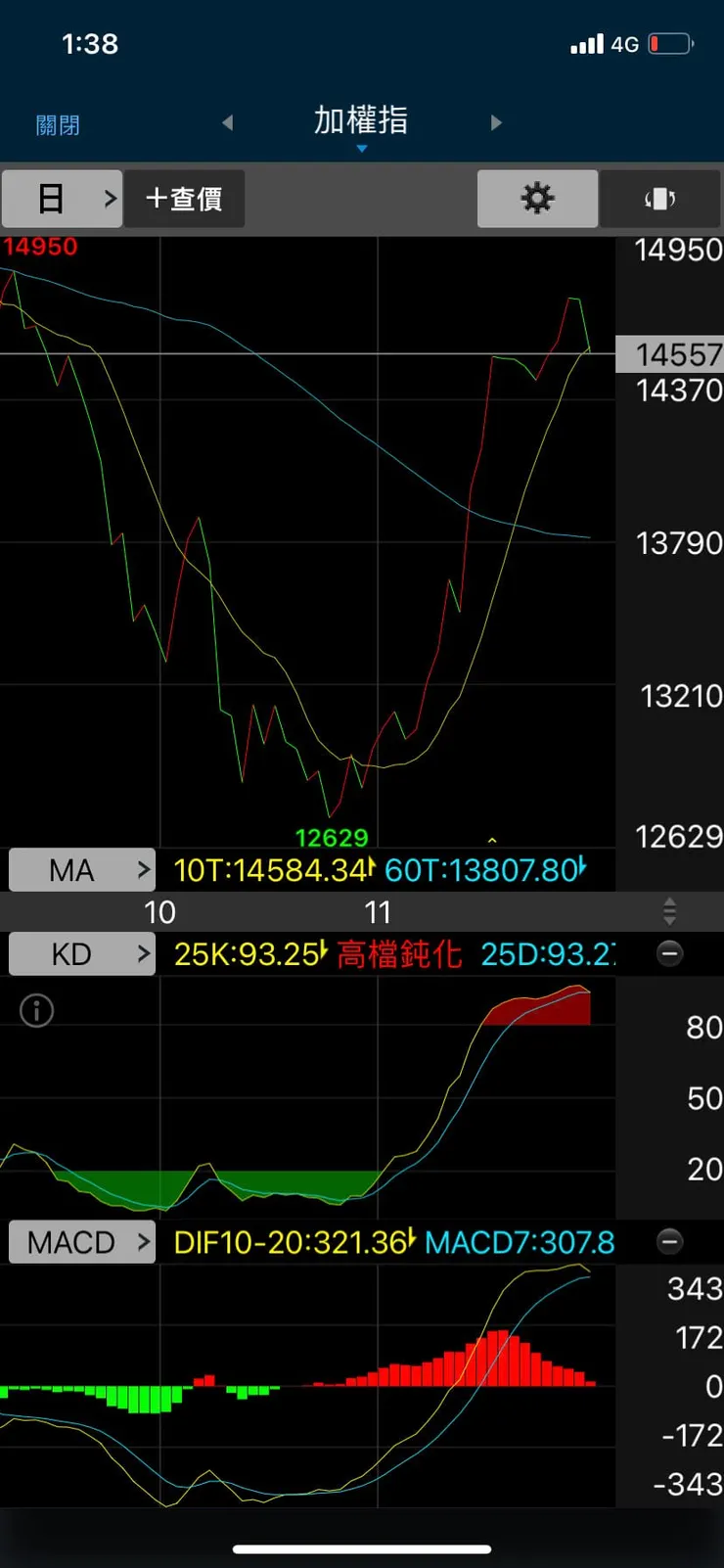
Task: Rotate the chart to landscape
Action: 659,199
